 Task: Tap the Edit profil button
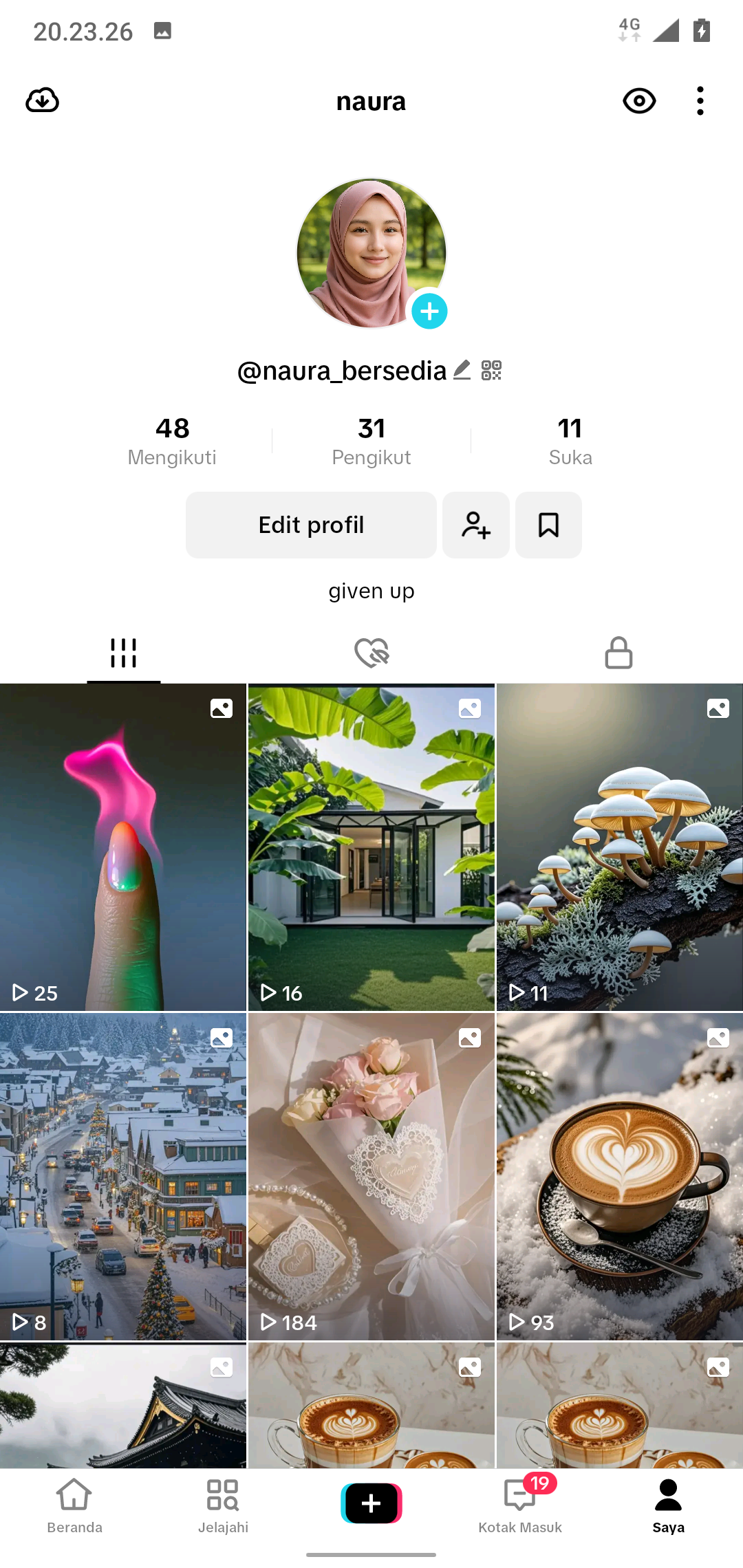(311, 525)
